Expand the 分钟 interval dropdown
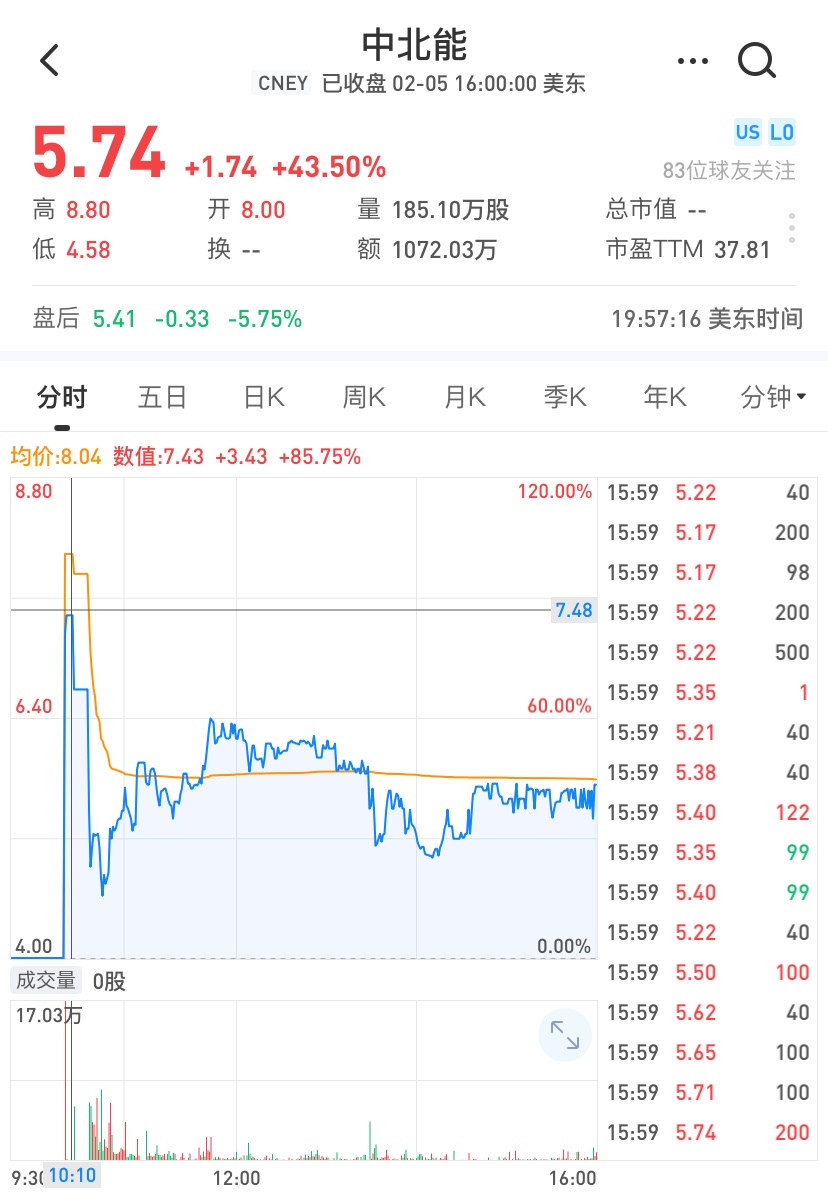This screenshot has width=828, height=1197. click(772, 397)
